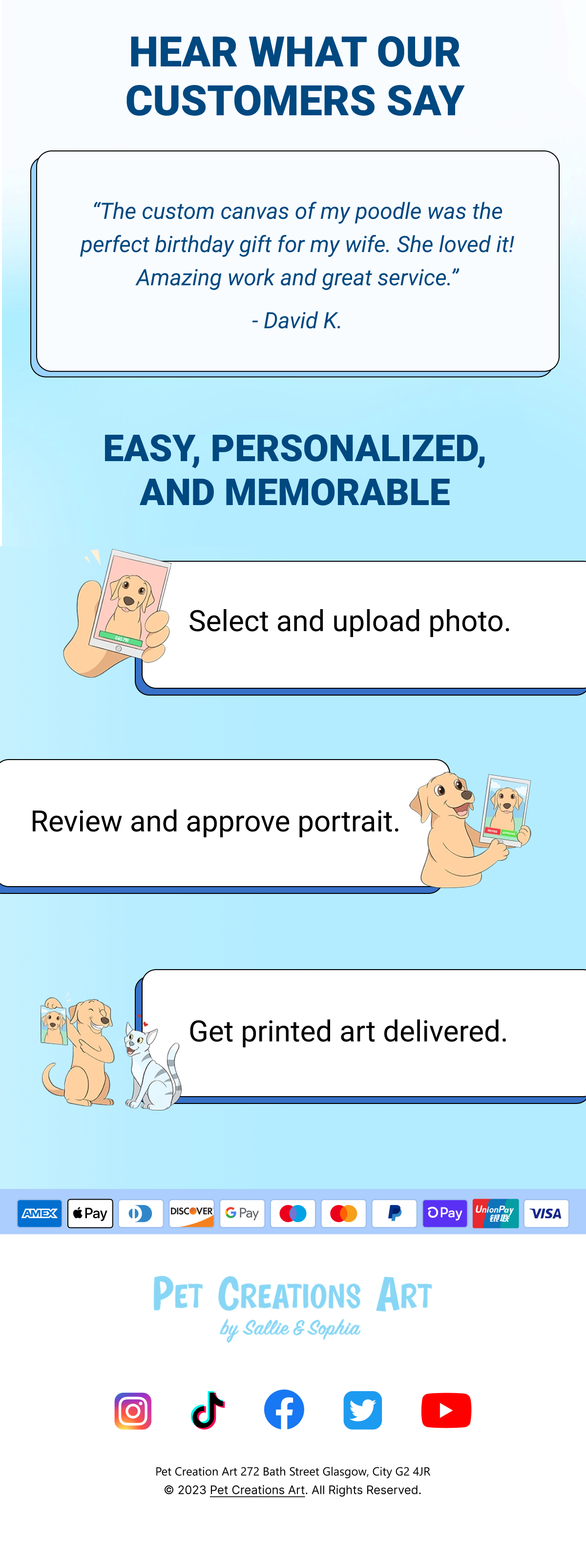Go to the Twitter profile icon
The width and height of the screenshot is (586, 1568).
pos(363,1410)
